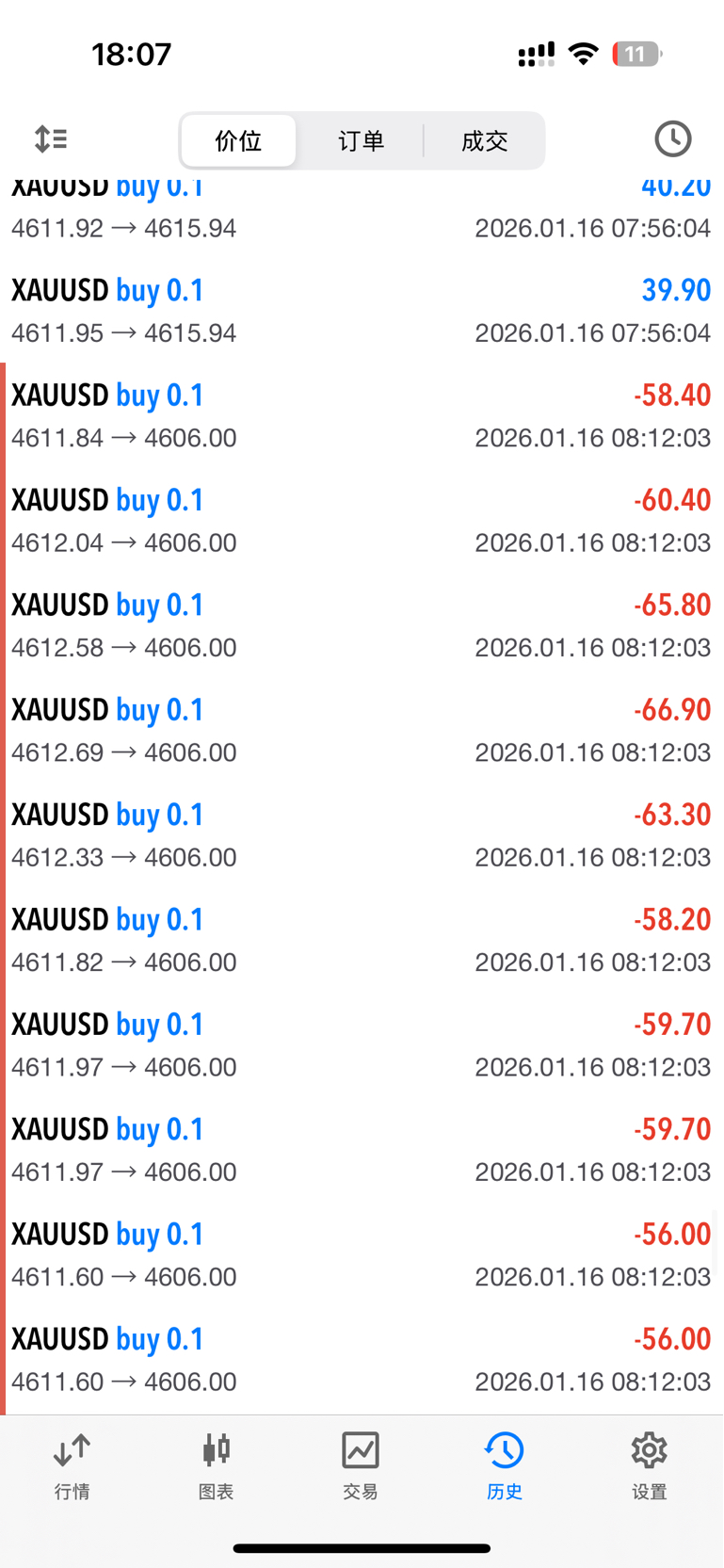Open the XAUUSD trade with loss -60.40
This screenshot has height=1568, width=724.
362,521
